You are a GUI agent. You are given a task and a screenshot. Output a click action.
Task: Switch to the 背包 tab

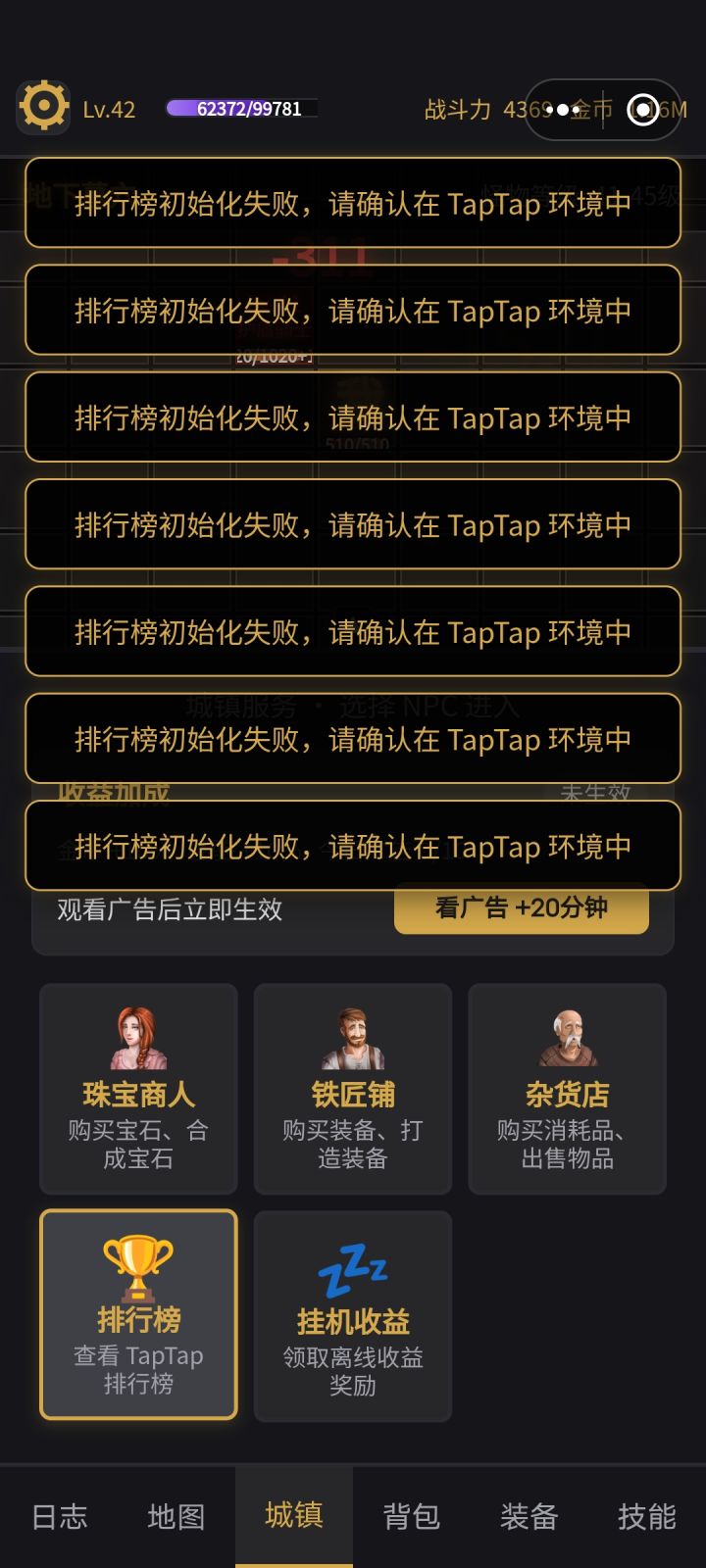[411, 1515]
